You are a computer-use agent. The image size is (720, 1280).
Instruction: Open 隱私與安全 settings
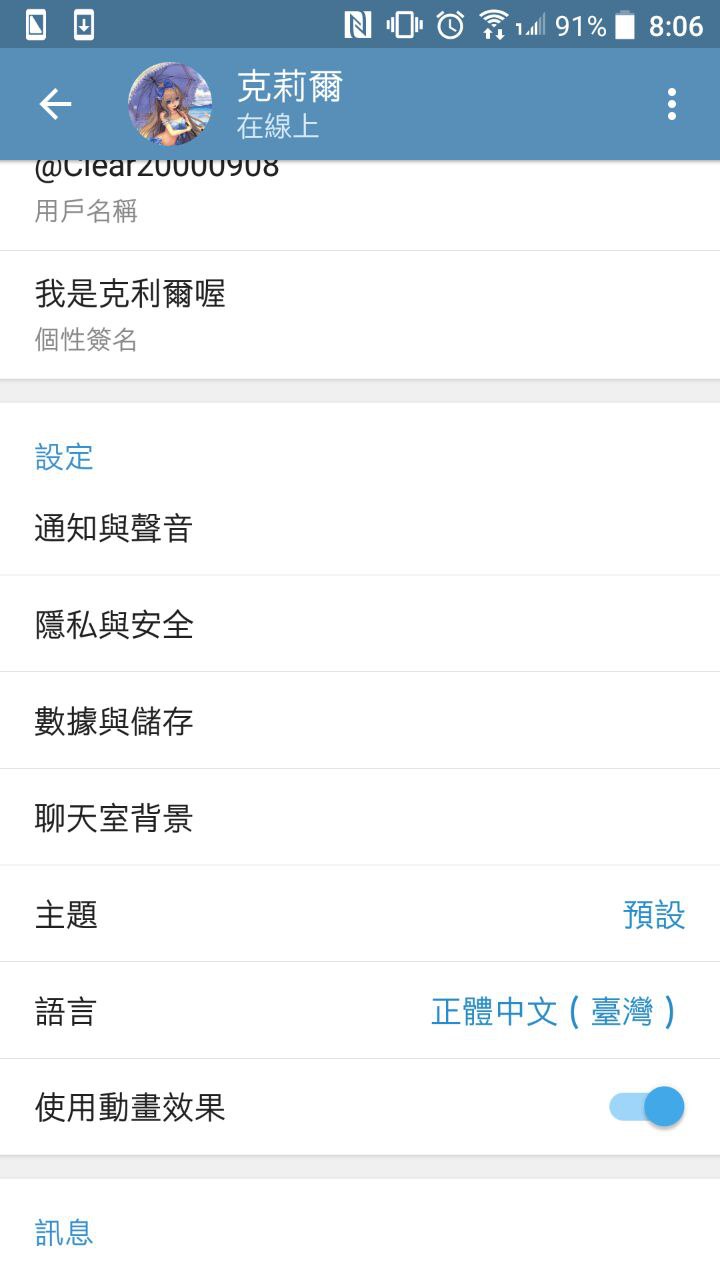(x=360, y=624)
